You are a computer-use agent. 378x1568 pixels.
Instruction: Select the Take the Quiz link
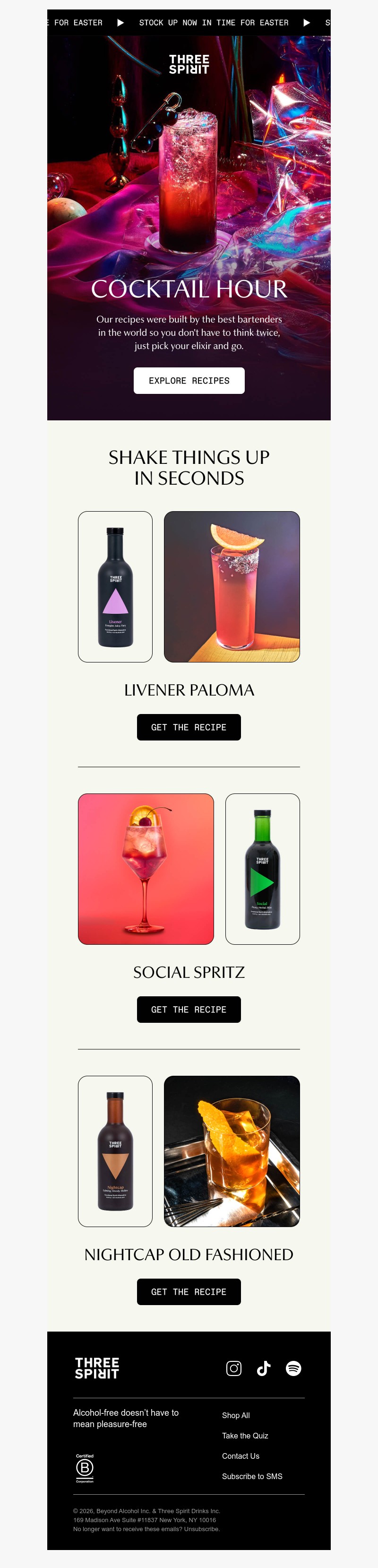(245, 1435)
